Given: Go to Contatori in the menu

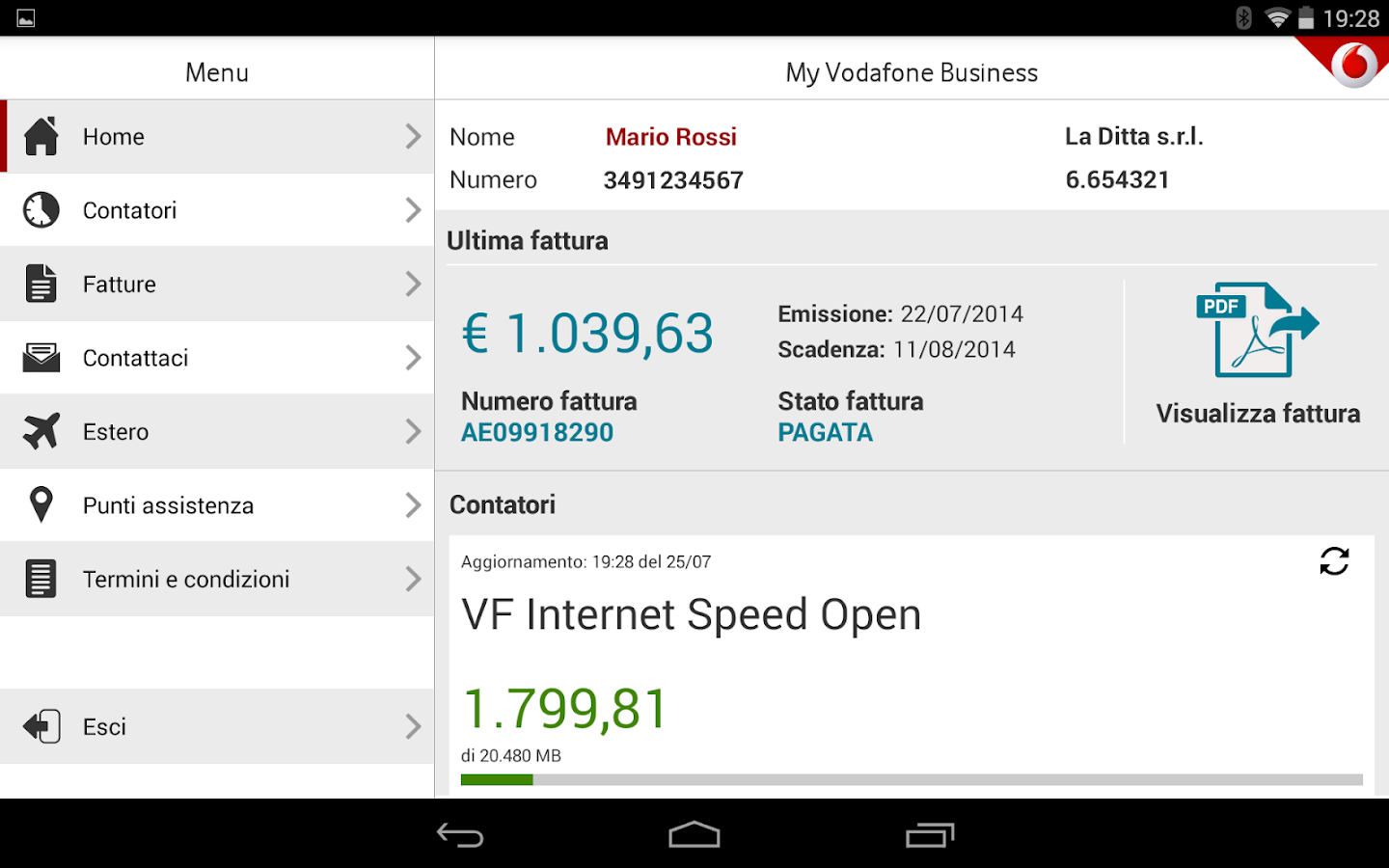Looking at the screenshot, I should [x=217, y=210].
